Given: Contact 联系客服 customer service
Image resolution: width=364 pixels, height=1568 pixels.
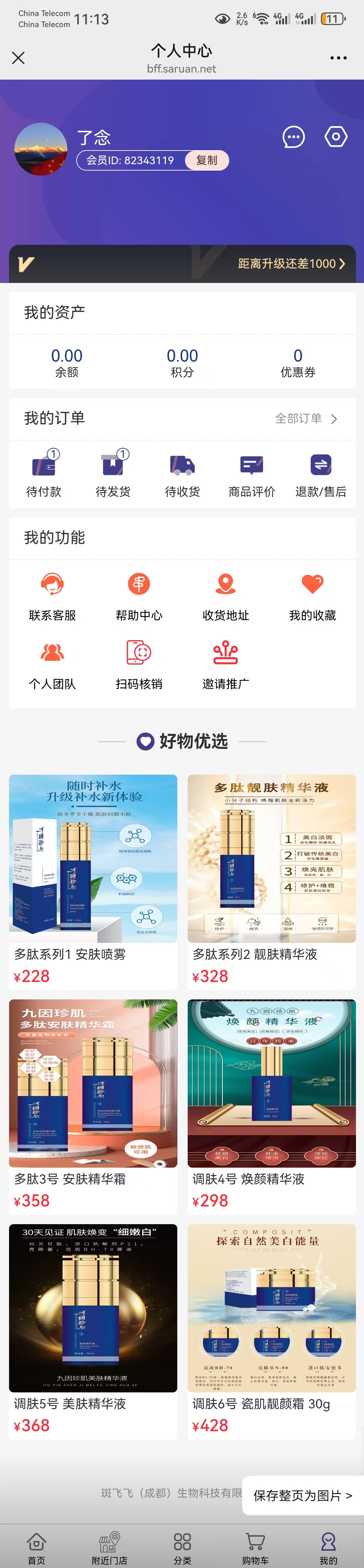Looking at the screenshot, I should (x=52, y=596).
